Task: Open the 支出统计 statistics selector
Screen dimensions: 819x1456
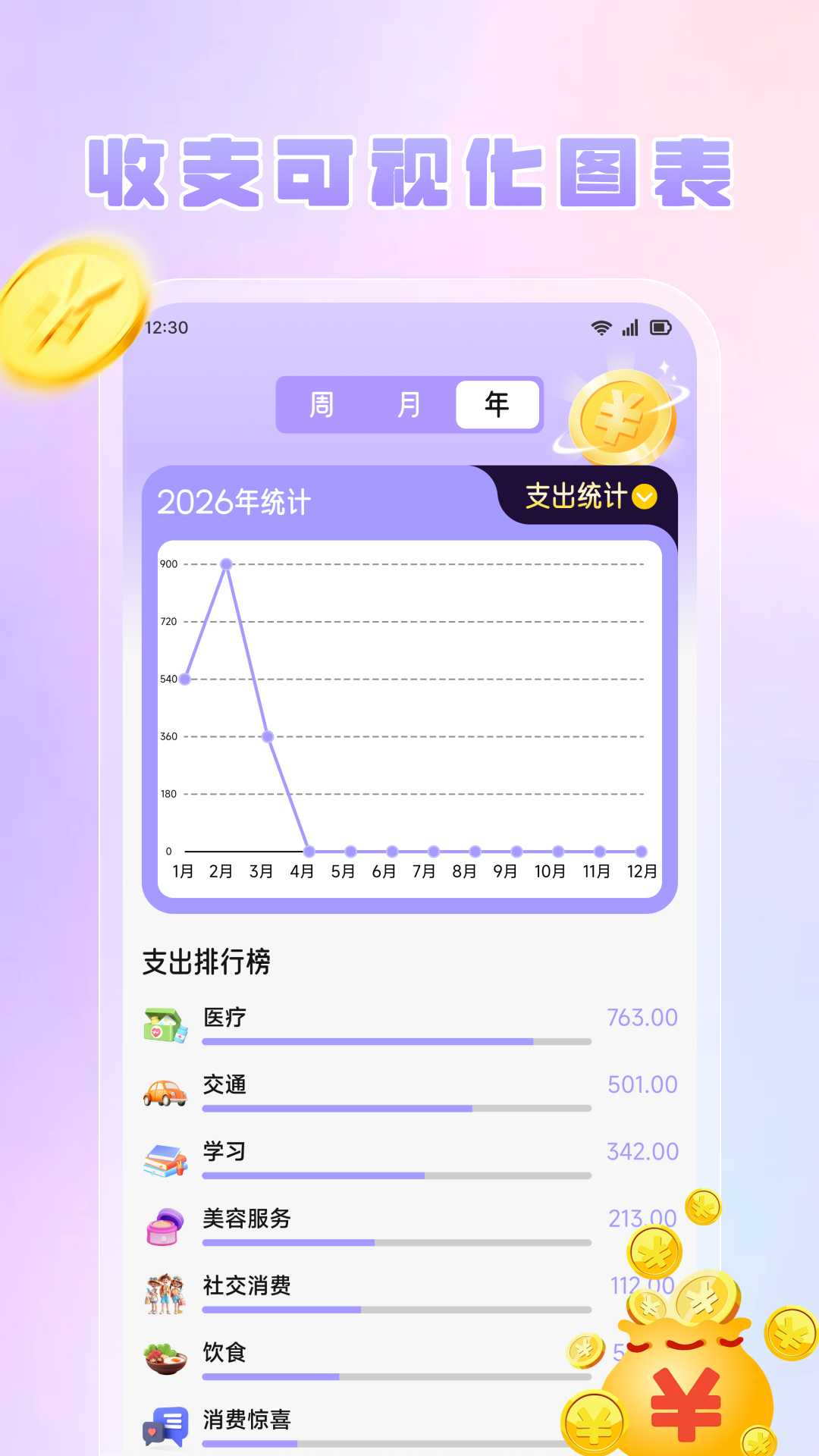Action: 576,498
